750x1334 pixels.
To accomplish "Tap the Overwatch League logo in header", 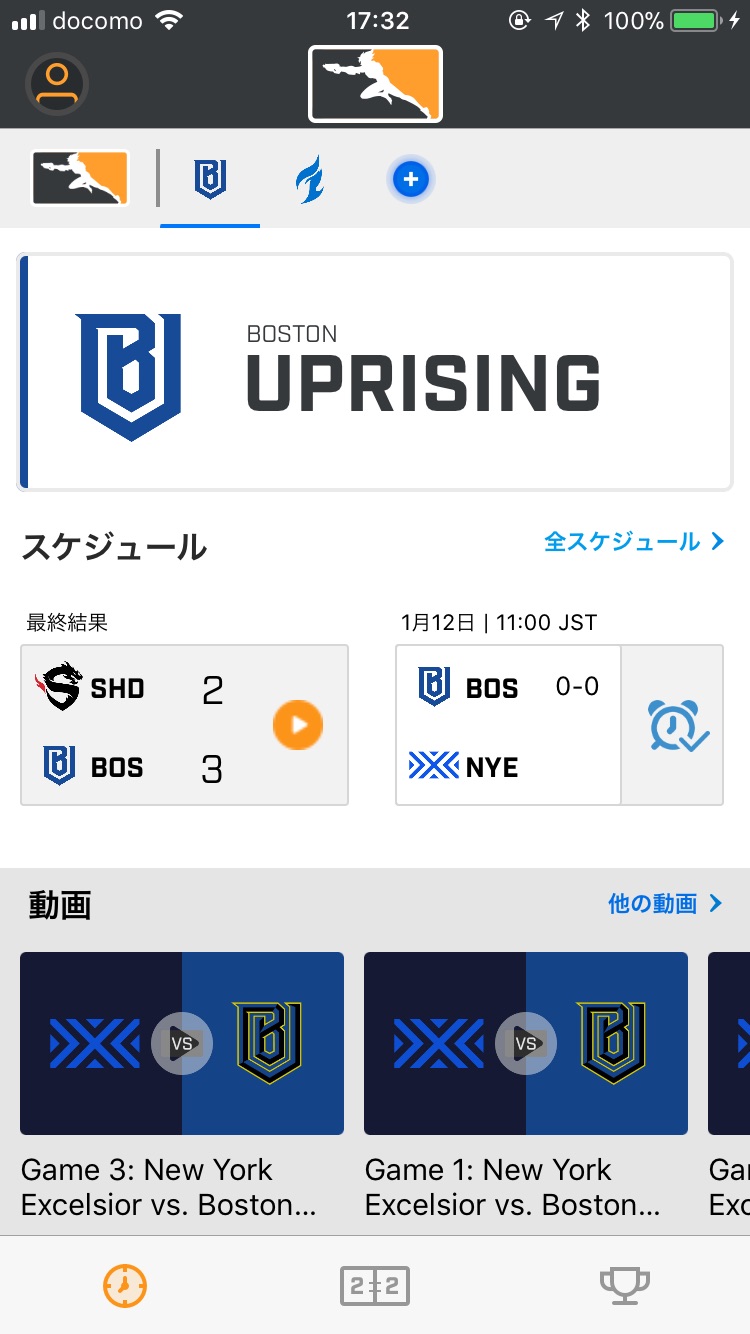I will pos(375,84).
